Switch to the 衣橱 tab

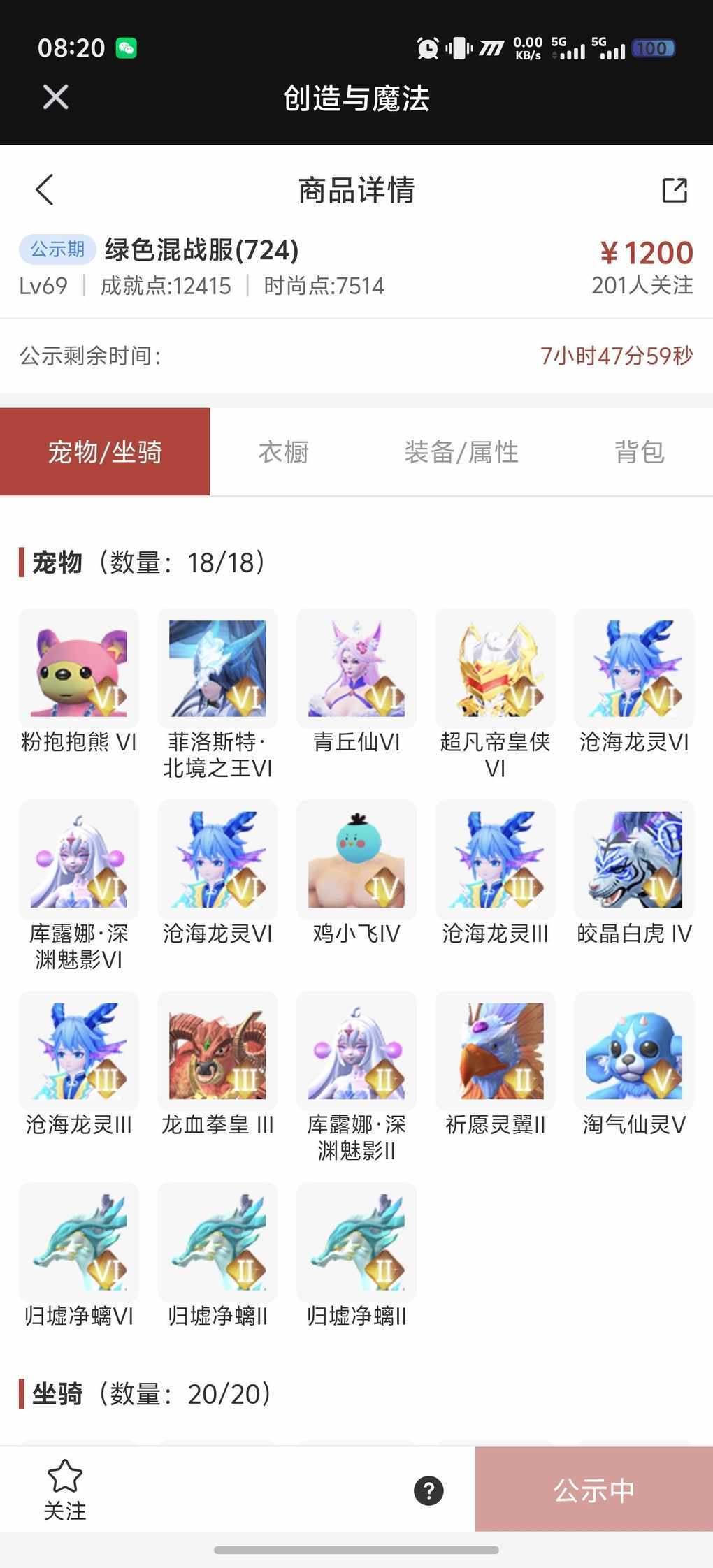283,452
